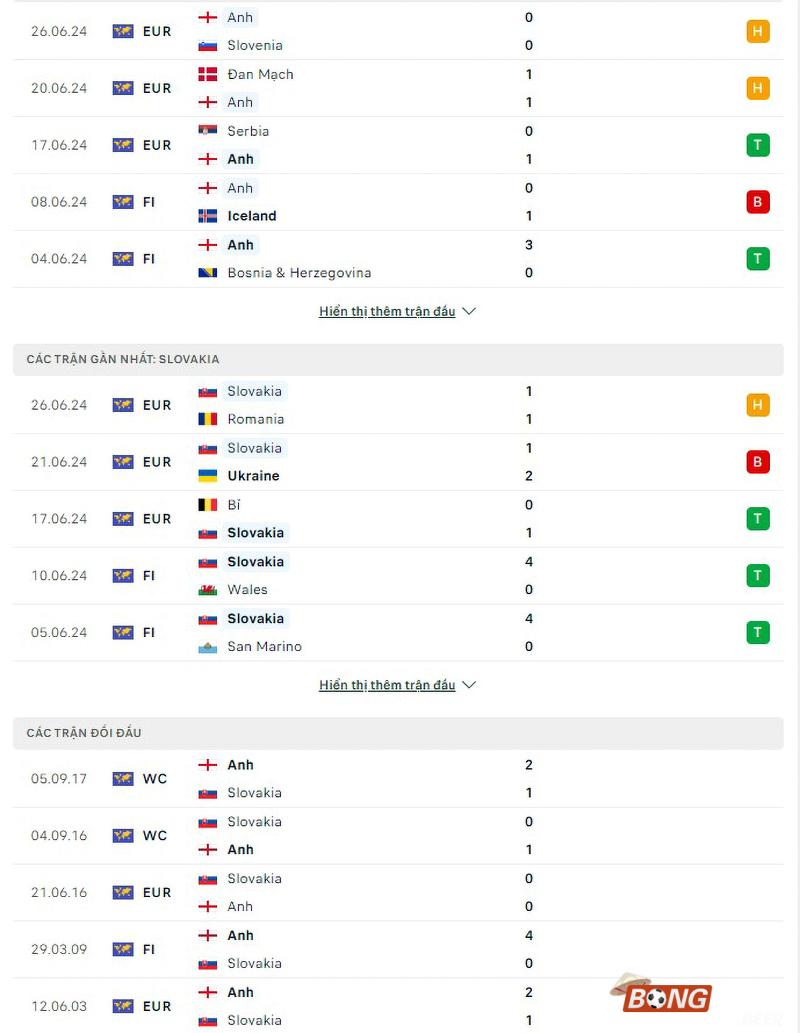Click the Wales flag icon

208,589
